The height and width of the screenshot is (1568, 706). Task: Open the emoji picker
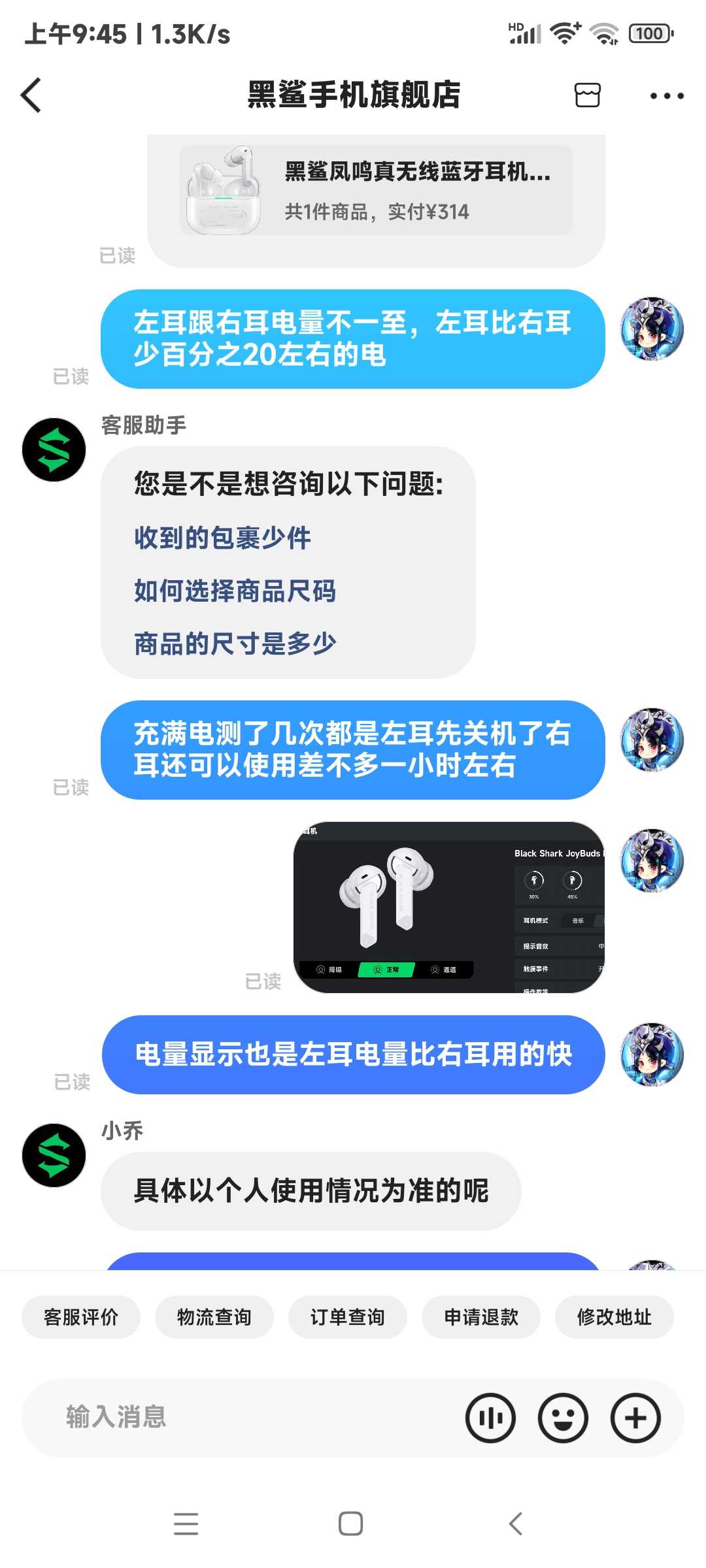[x=563, y=1418]
